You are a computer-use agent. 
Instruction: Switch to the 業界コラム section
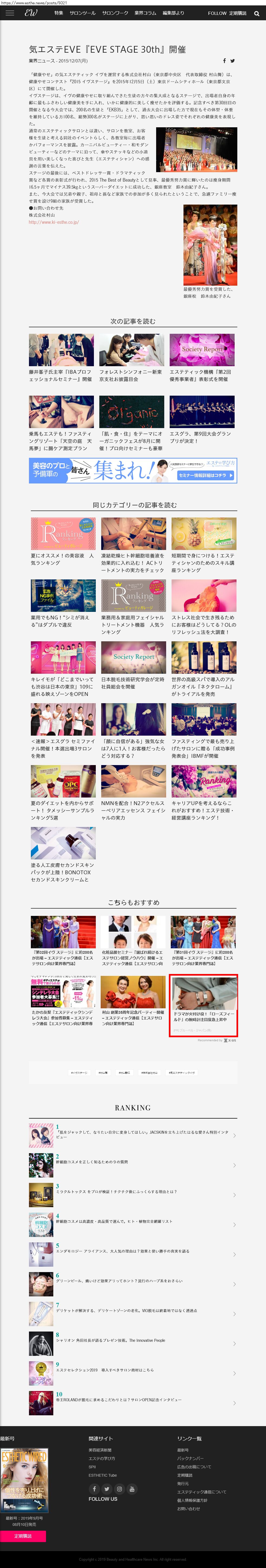pyautogui.click(x=145, y=13)
